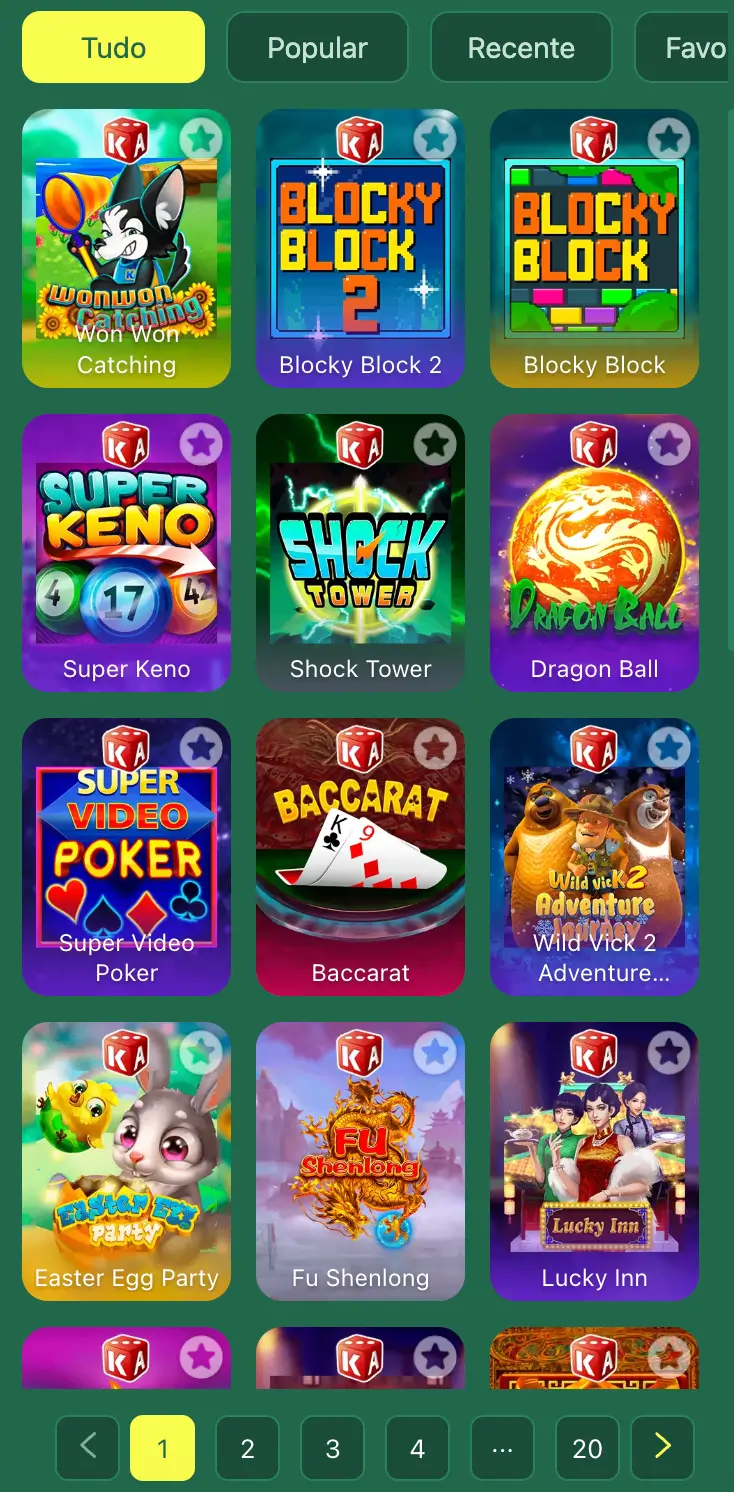734x1492 pixels.
Task: Jump to last page 20
Action: [x=587, y=1448]
